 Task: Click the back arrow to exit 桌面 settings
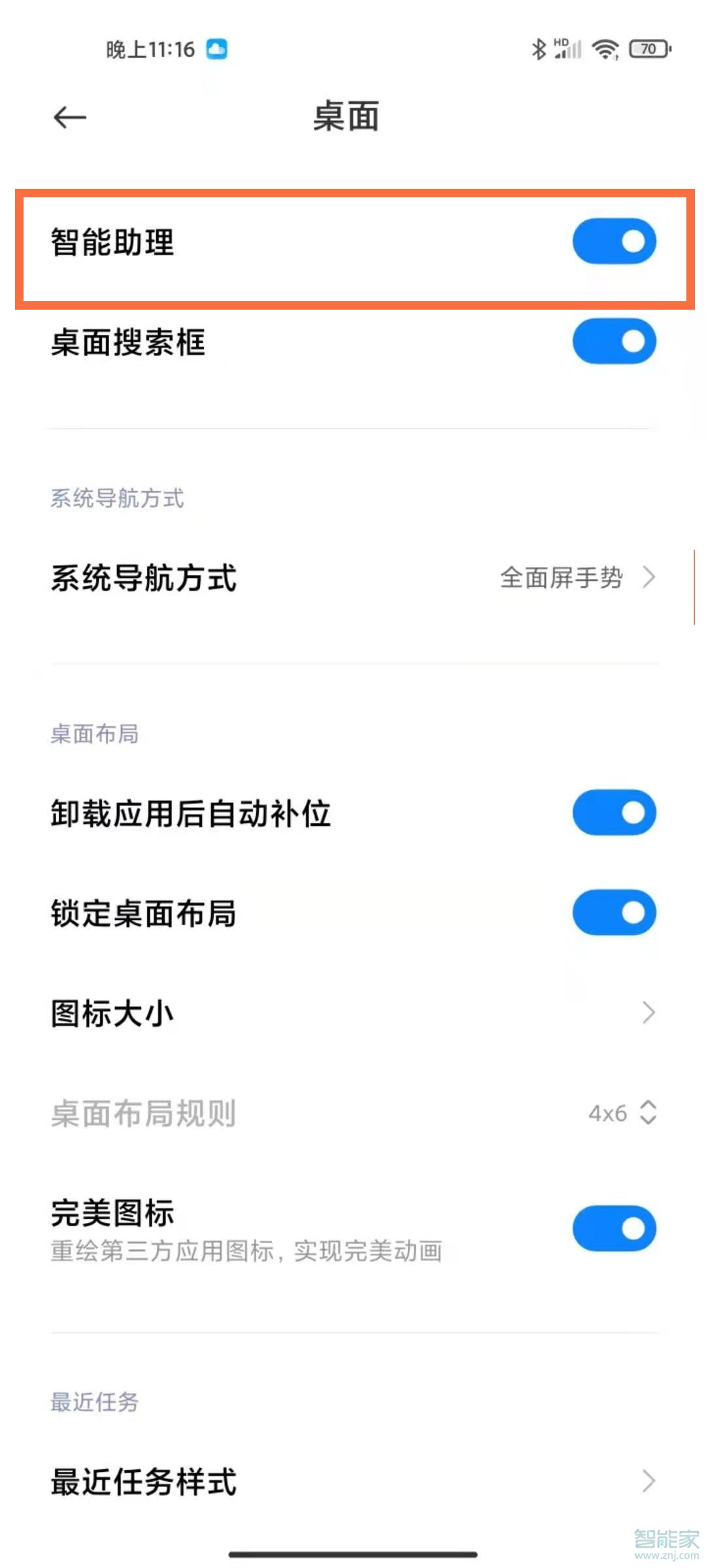click(70, 116)
